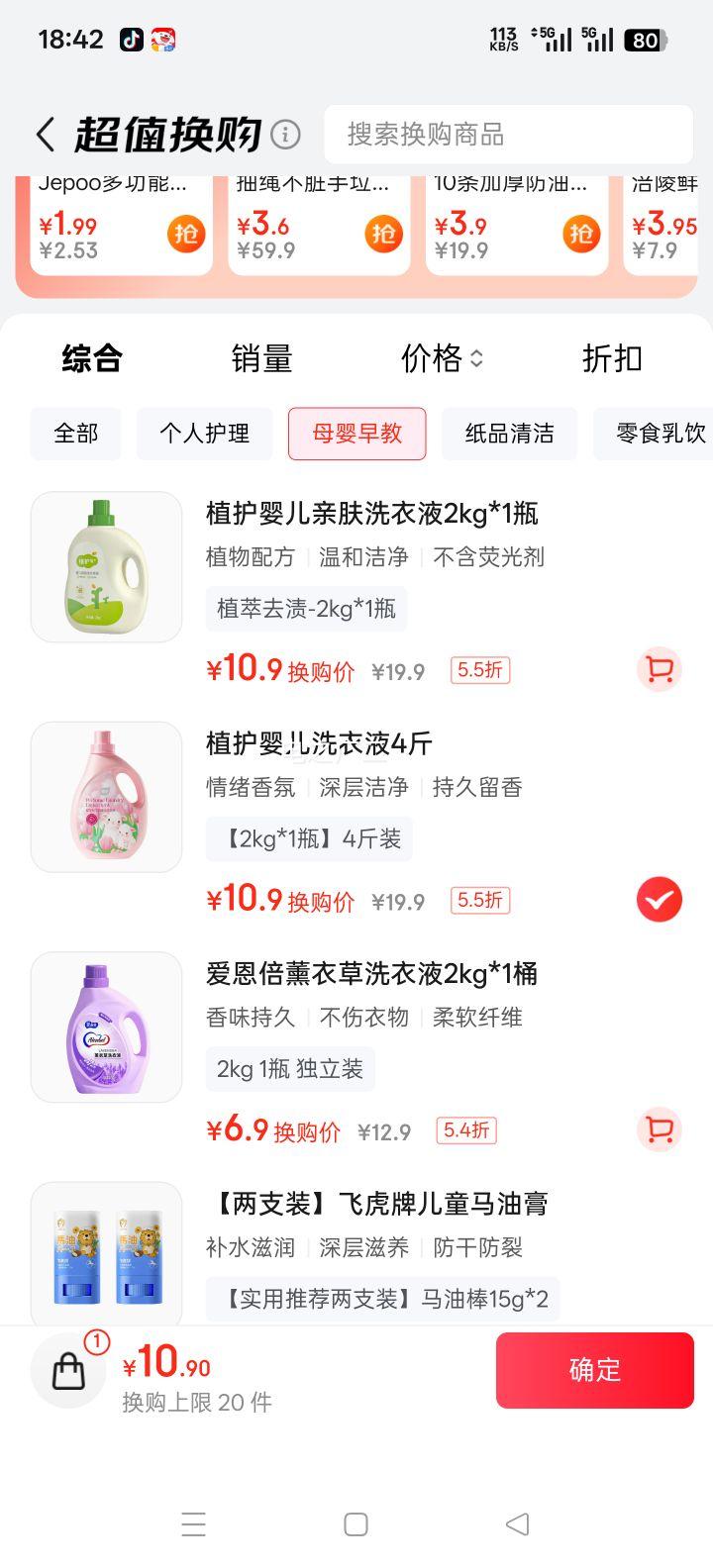This screenshot has height=1568, width=713.
Task: Tap the back arrow to exit 超值换购
Action: (x=45, y=132)
